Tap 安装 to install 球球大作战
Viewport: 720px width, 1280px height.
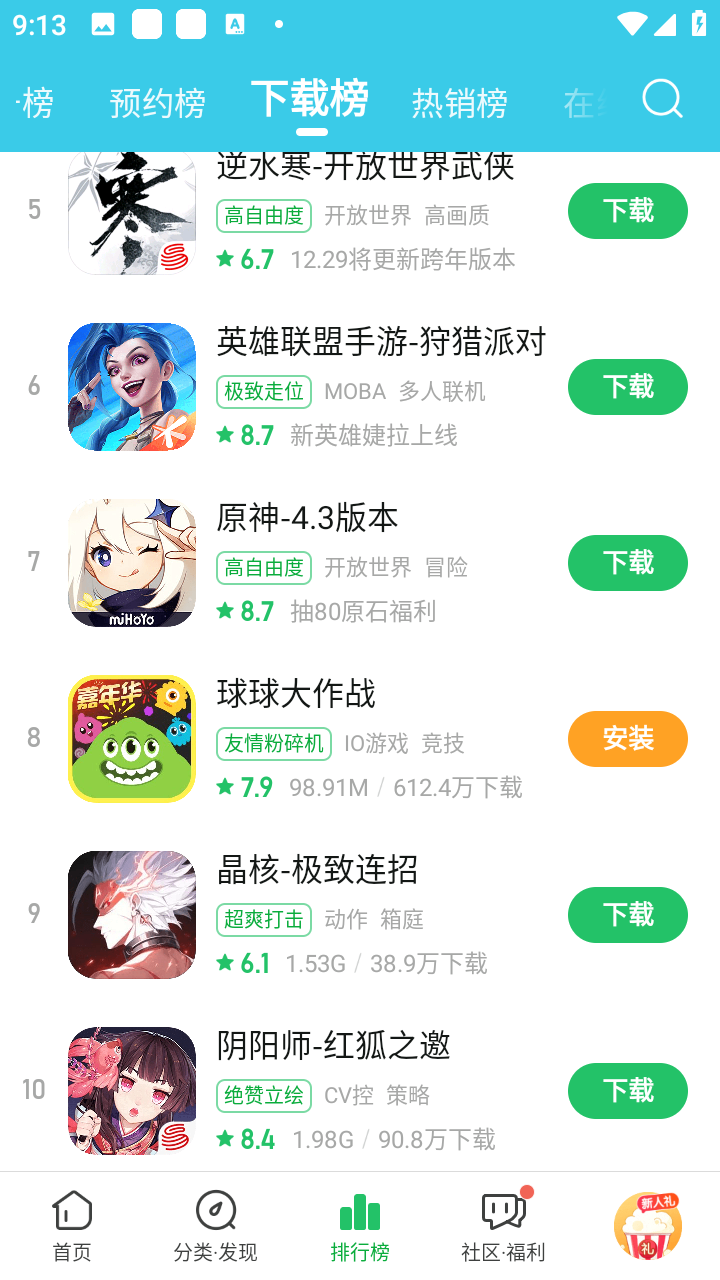[x=627, y=739]
